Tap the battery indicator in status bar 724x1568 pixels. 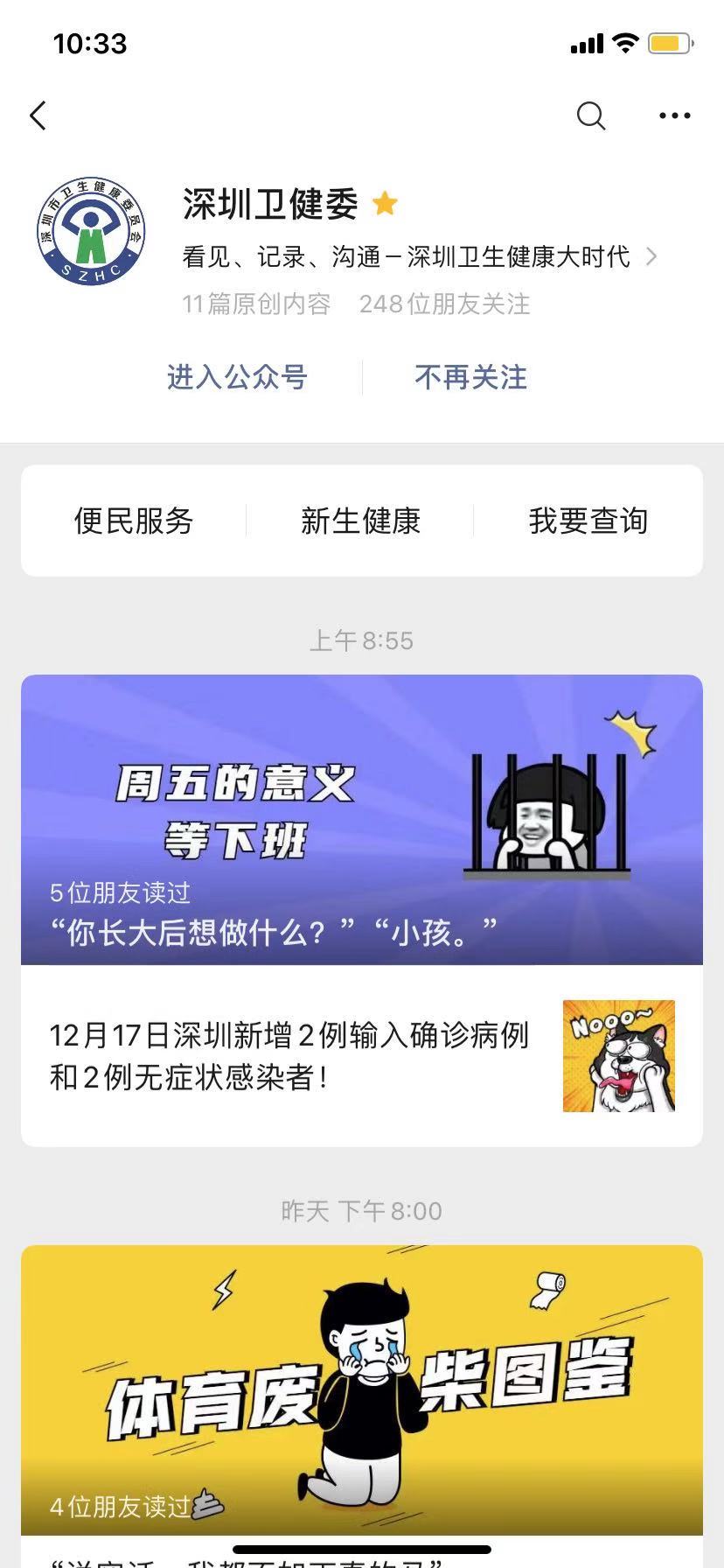(670, 43)
